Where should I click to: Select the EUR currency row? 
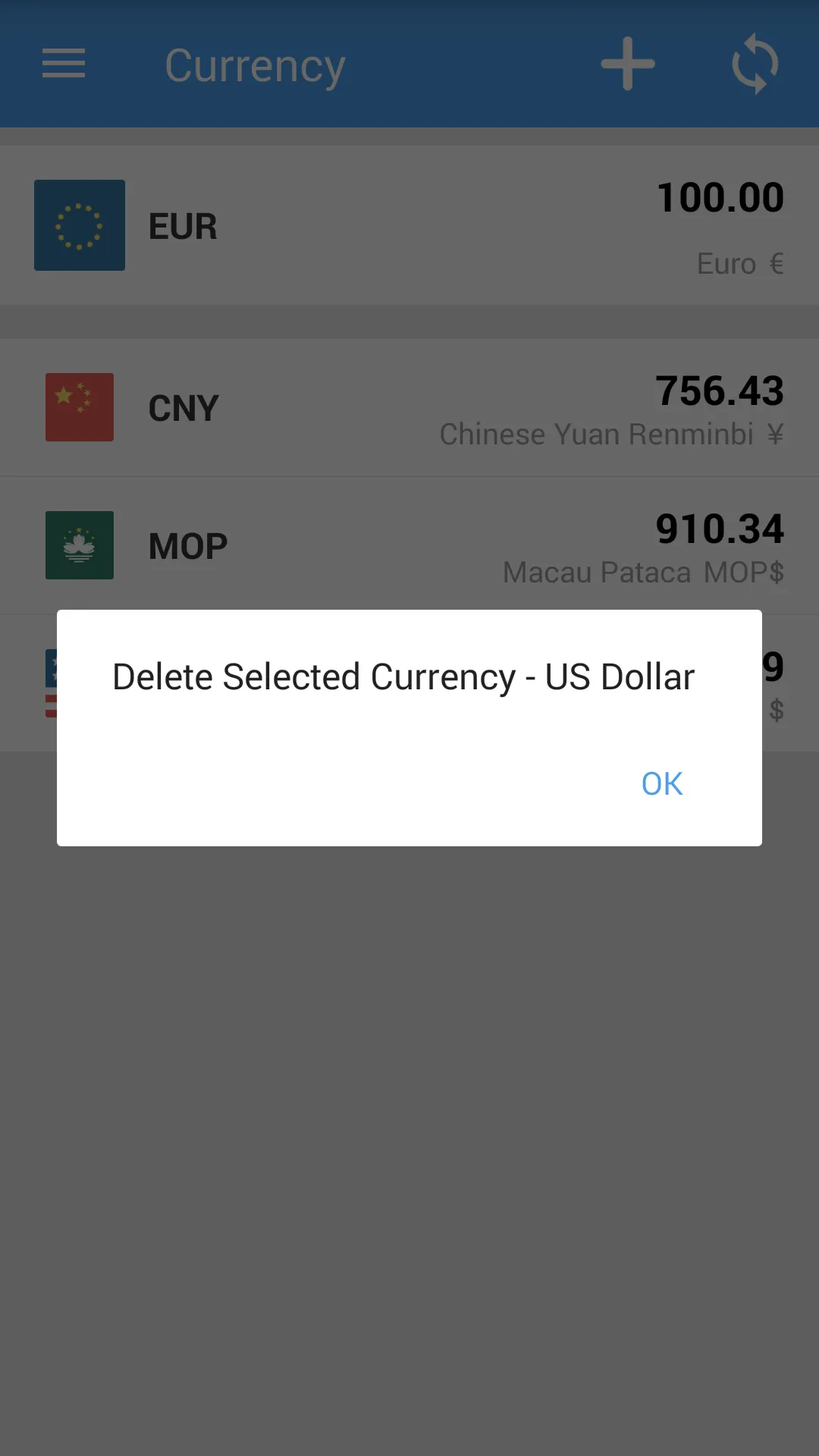(x=409, y=225)
